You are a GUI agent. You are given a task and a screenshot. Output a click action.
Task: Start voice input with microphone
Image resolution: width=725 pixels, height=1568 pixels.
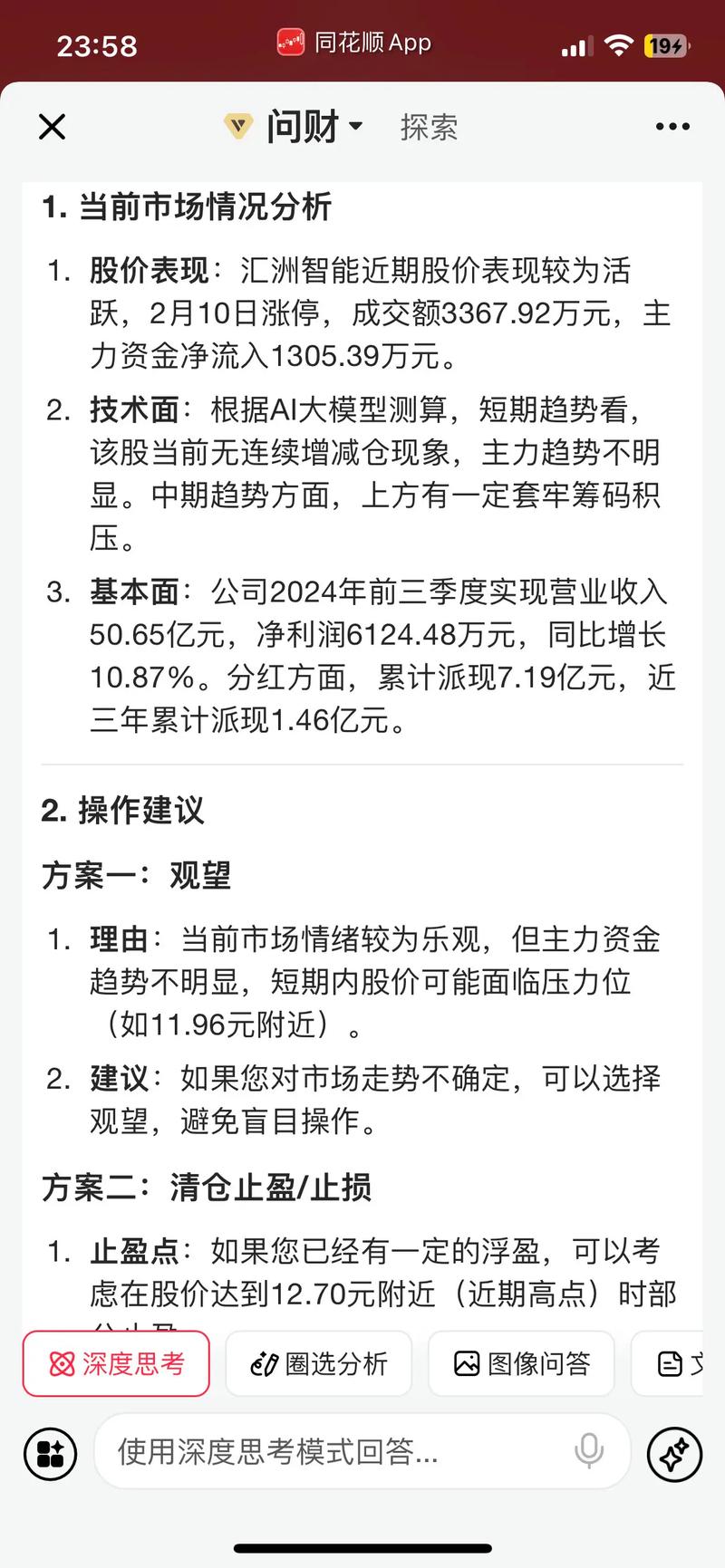coord(589,1452)
